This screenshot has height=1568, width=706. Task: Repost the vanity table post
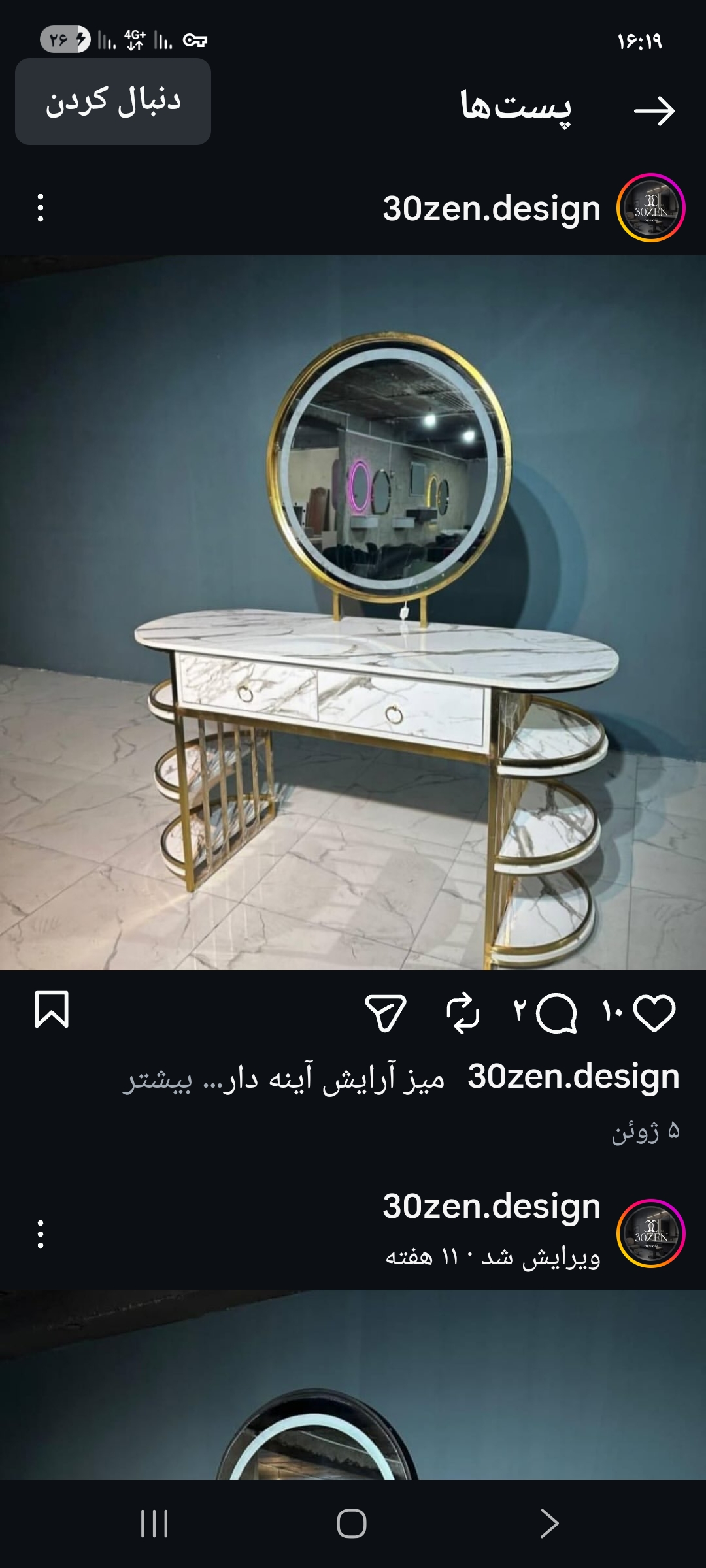click(463, 1013)
